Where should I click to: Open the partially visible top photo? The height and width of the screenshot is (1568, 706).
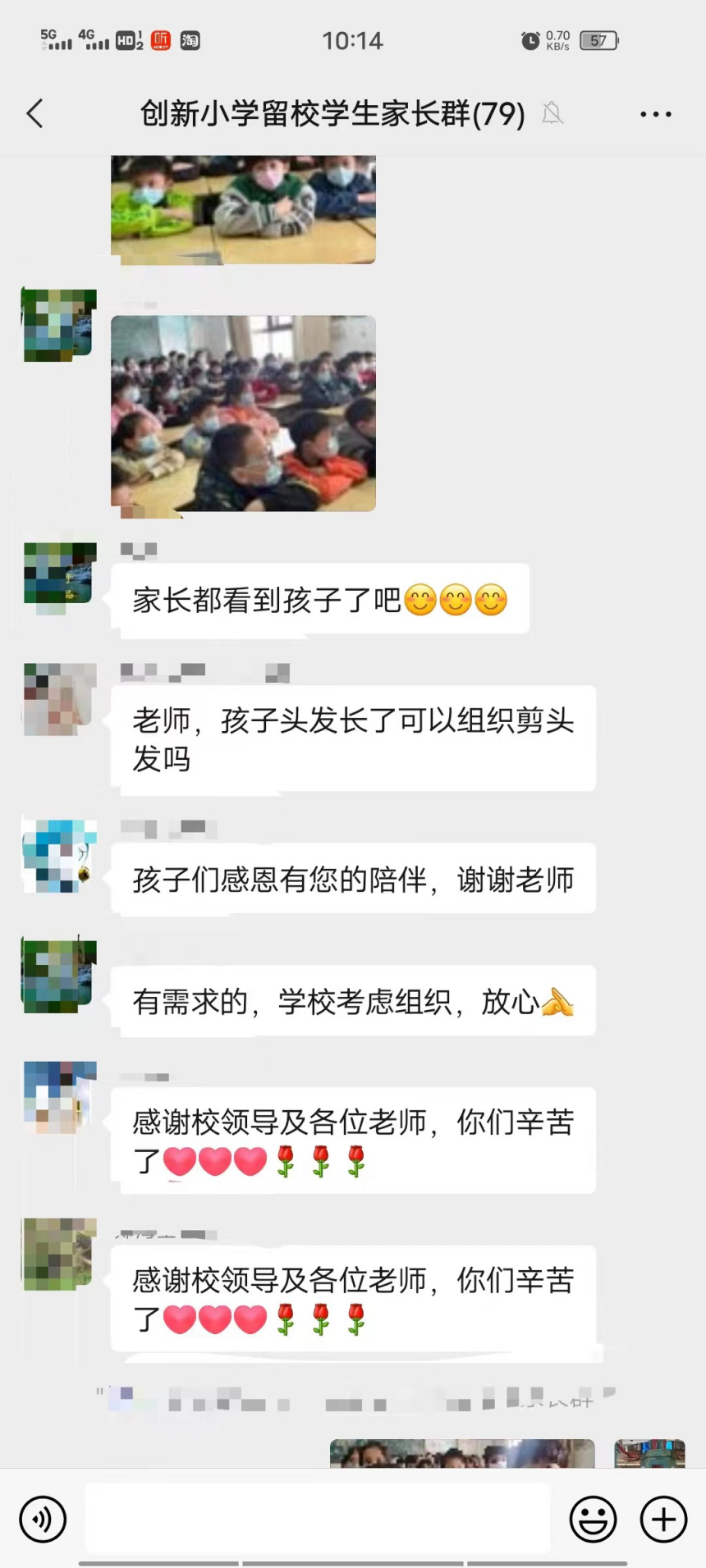(243, 209)
